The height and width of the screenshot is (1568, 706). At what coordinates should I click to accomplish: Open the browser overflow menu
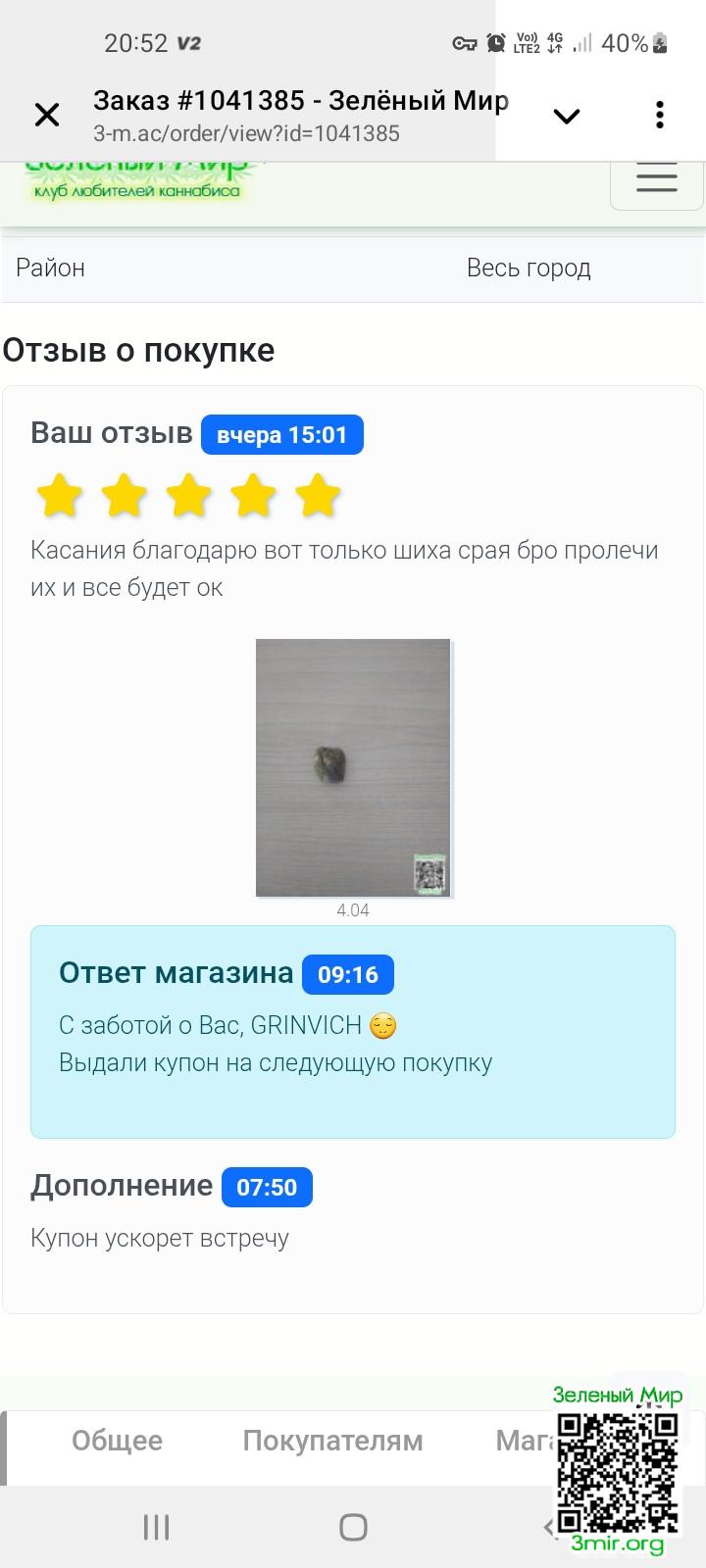[660, 116]
